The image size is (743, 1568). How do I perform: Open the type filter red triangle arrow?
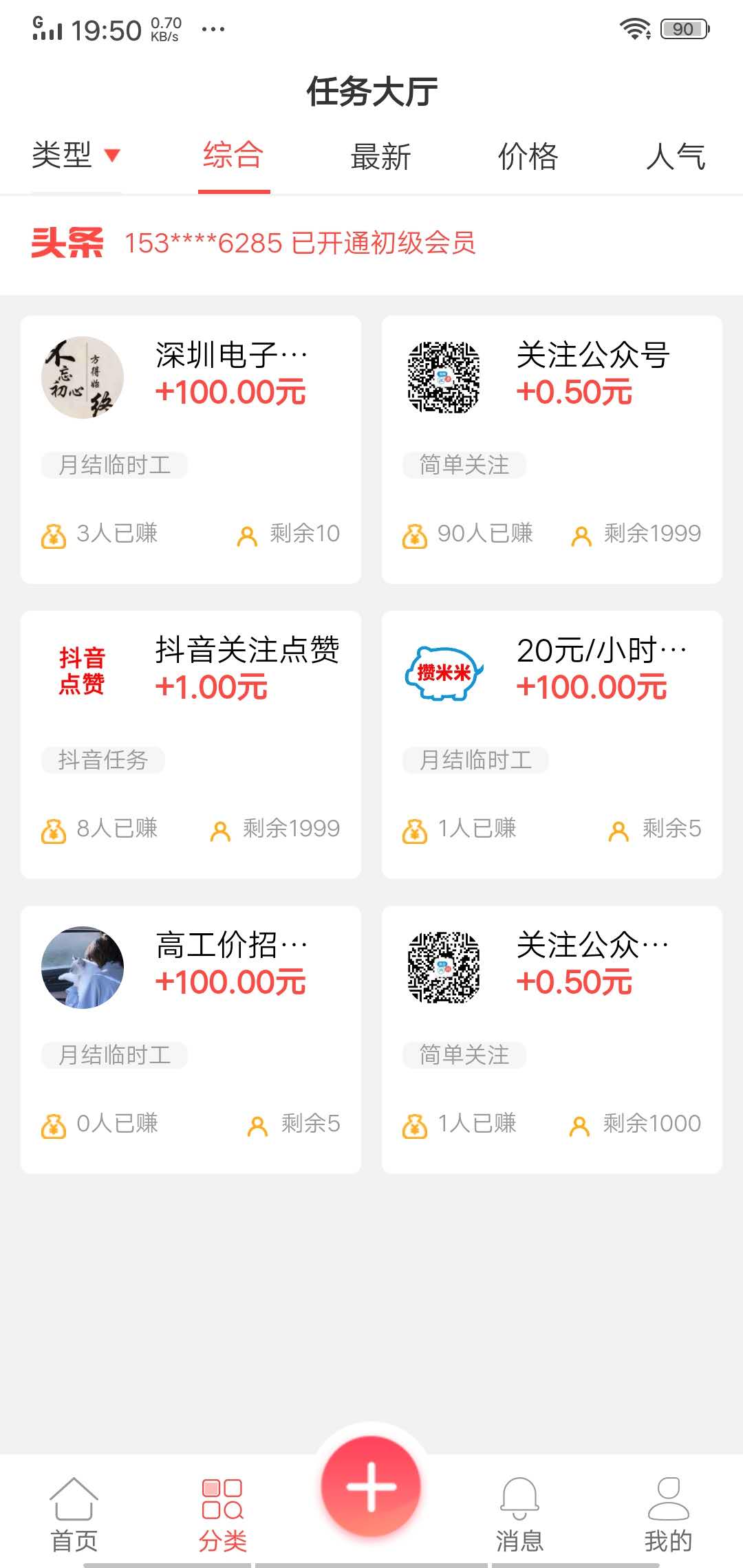click(x=112, y=155)
